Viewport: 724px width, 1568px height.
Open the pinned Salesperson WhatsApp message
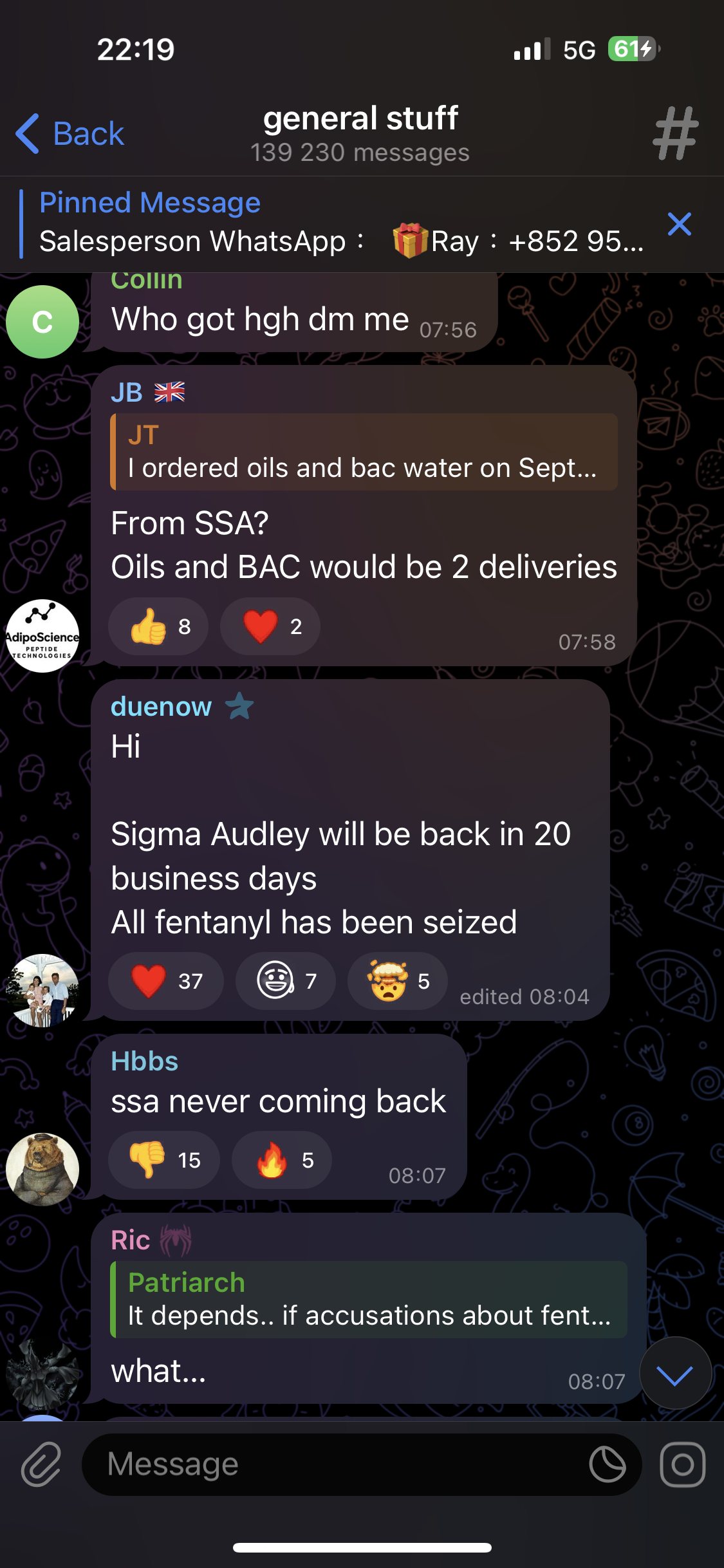click(341, 223)
